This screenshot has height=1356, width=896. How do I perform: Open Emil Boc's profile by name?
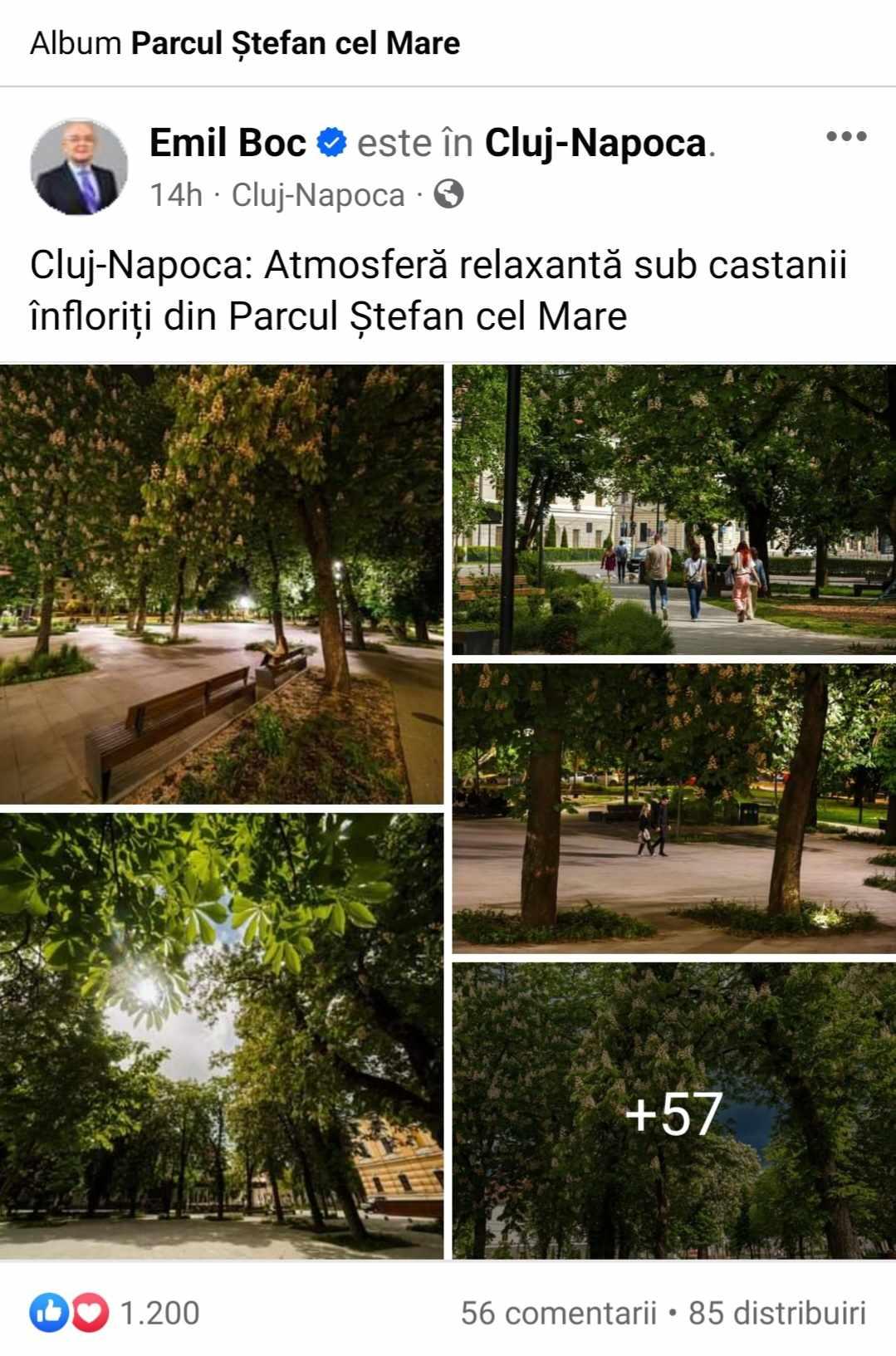[x=228, y=143]
